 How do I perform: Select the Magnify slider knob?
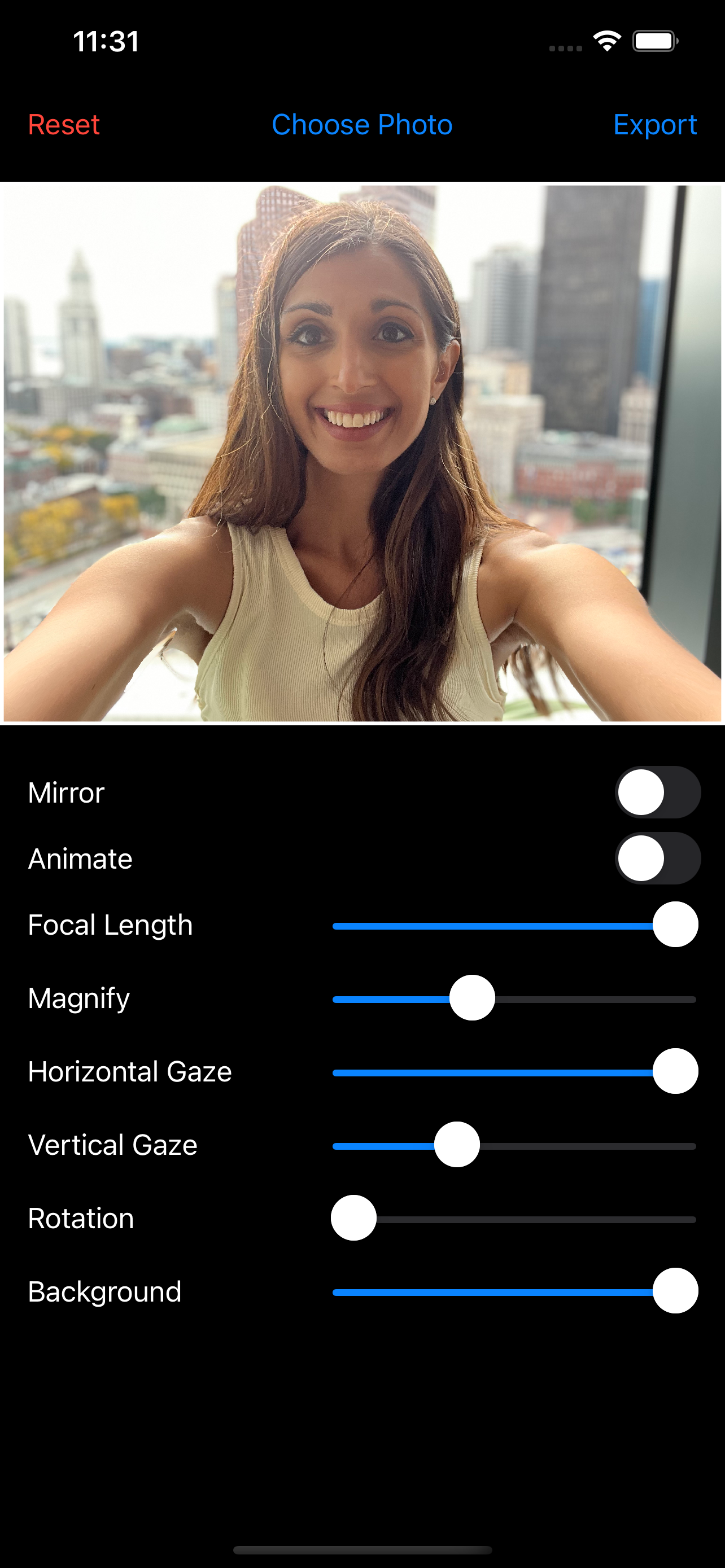point(473,998)
